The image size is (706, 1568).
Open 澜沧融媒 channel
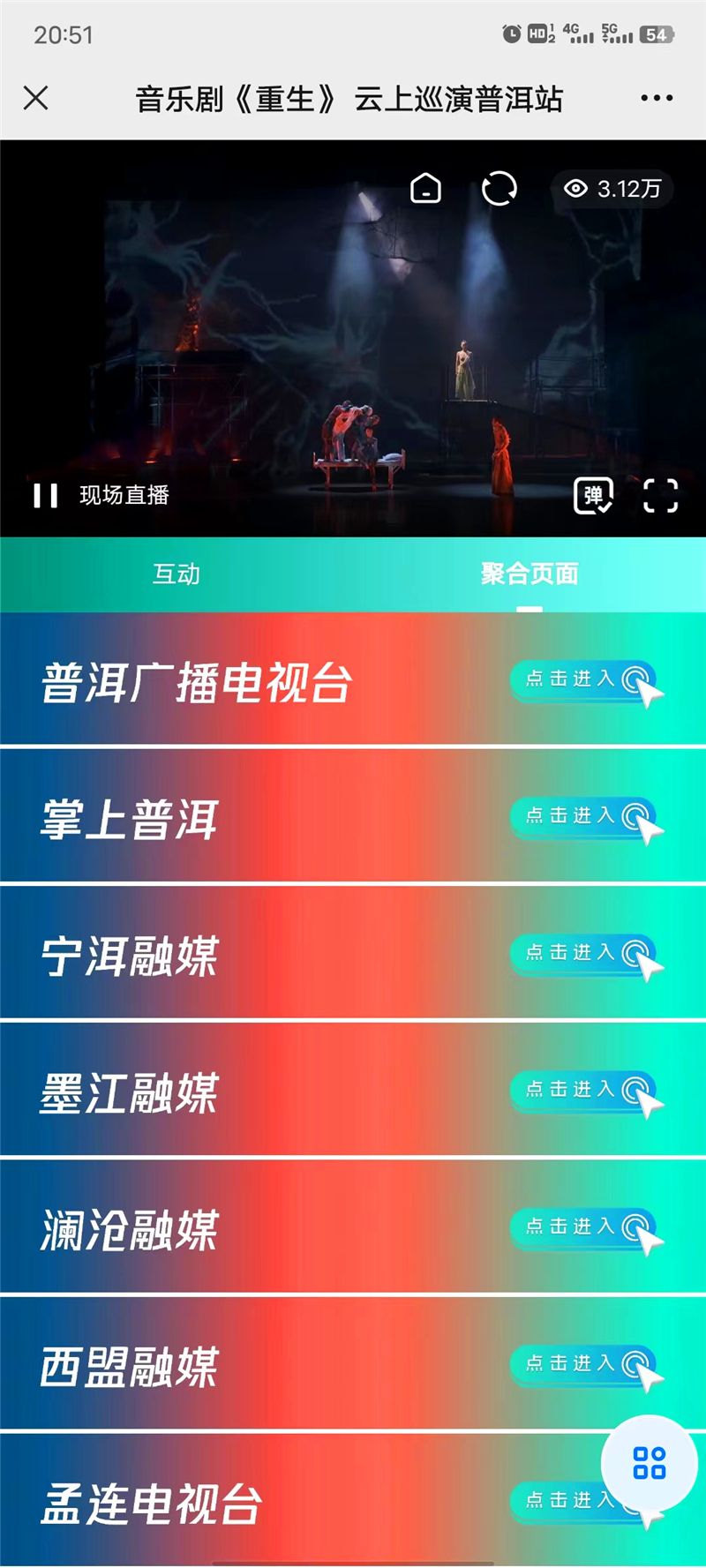pos(582,1227)
